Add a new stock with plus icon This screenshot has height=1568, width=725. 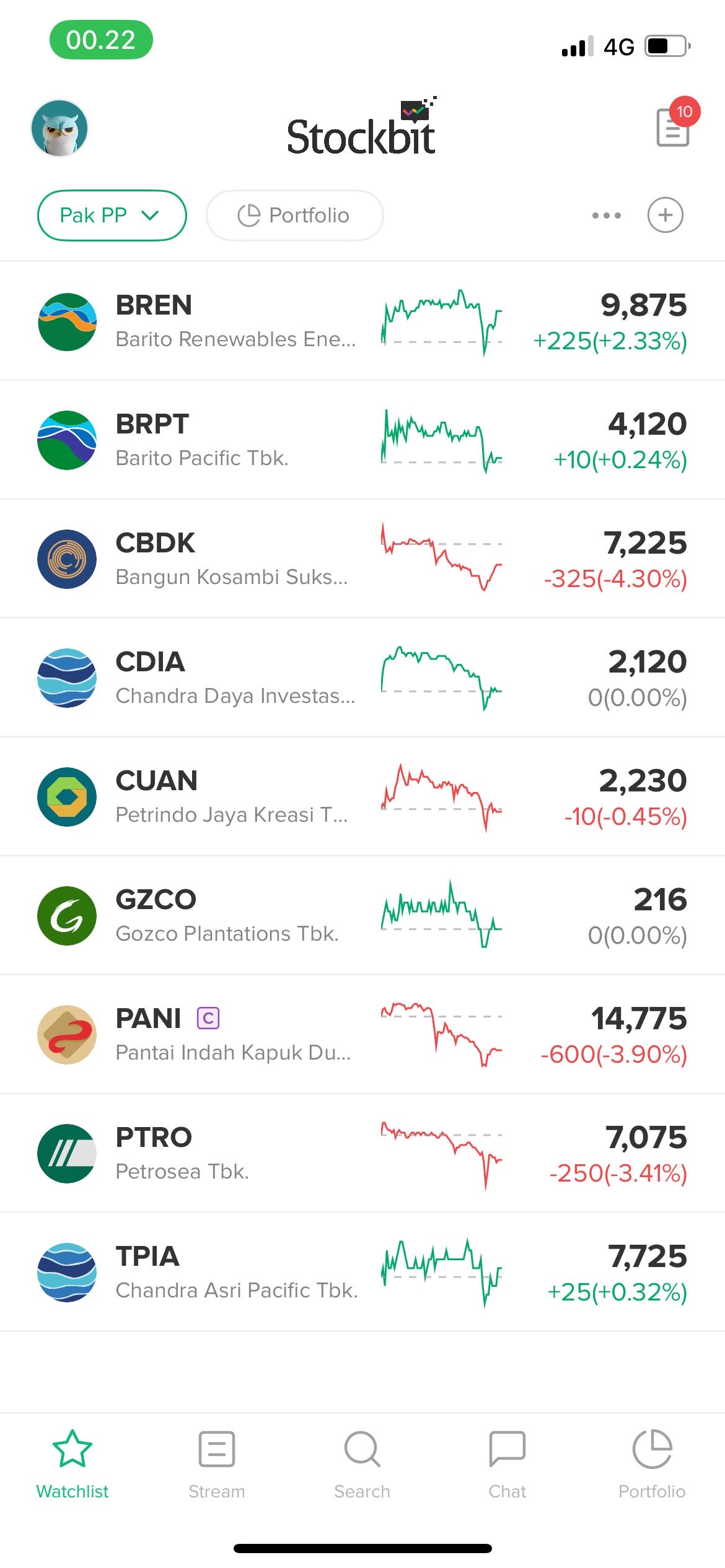[665, 216]
